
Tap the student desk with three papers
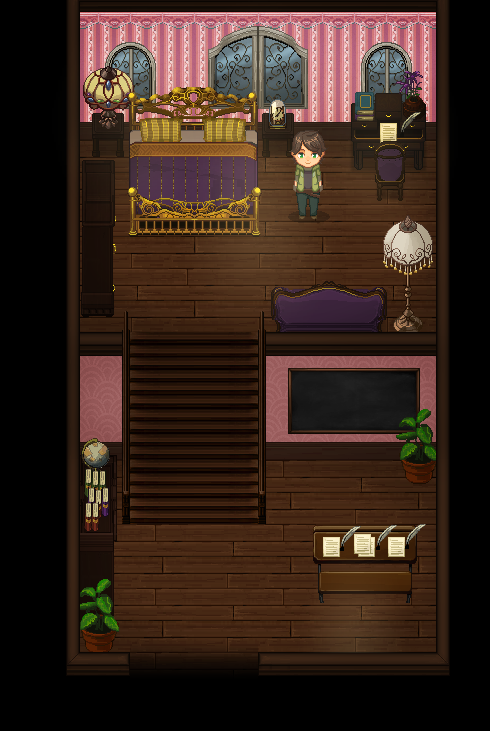point(365,563)
